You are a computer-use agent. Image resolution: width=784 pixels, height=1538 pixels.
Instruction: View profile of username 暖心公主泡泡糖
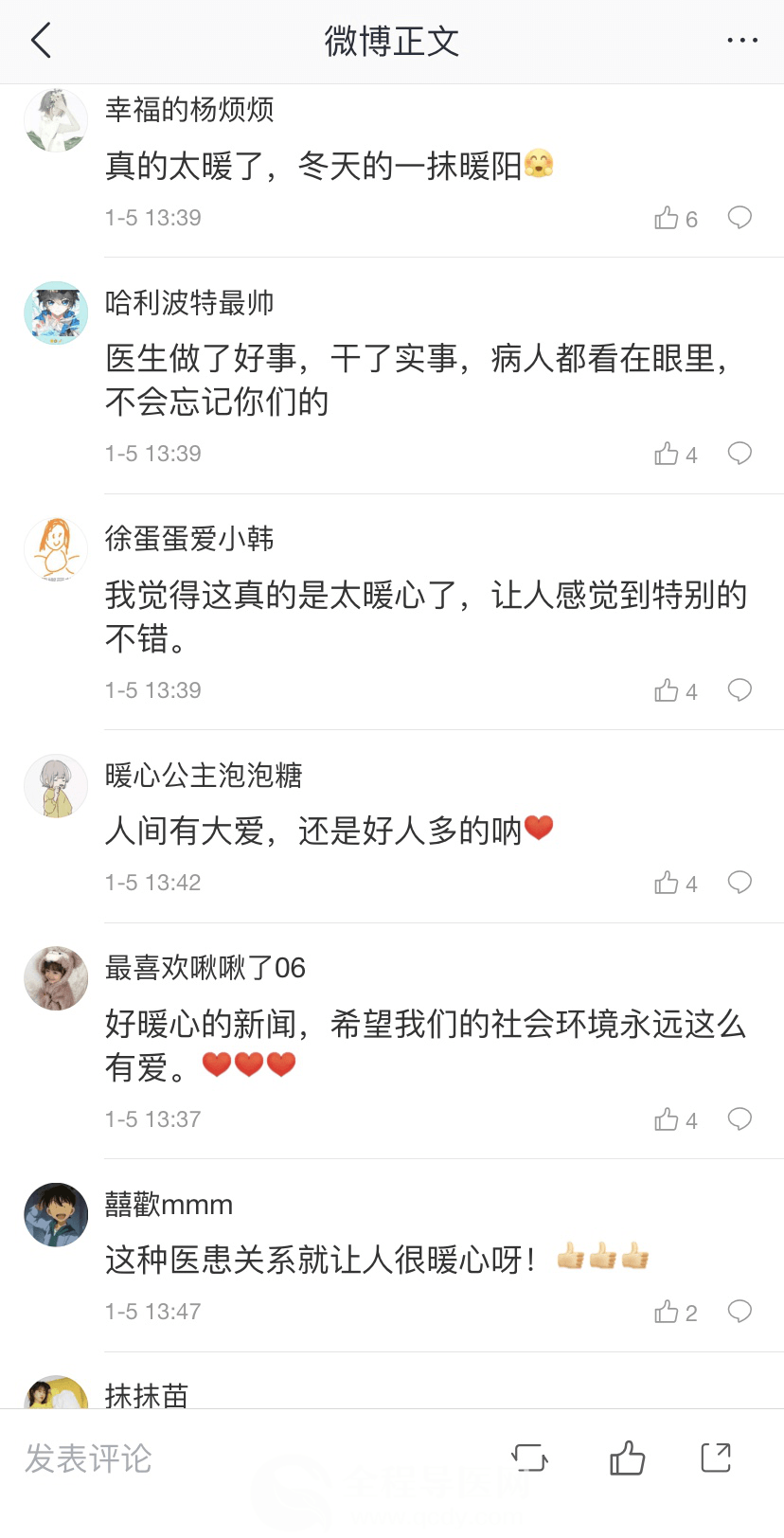[x=204, y=776]
